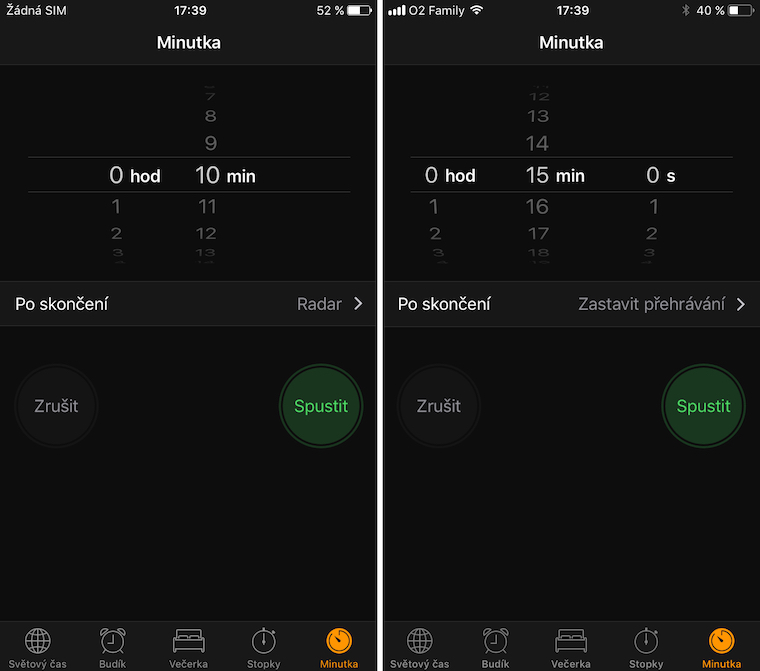The width and height of the screenshot is (760, 671).
Task: Open Po skončení row showing Radar
Action: [189, 304]
